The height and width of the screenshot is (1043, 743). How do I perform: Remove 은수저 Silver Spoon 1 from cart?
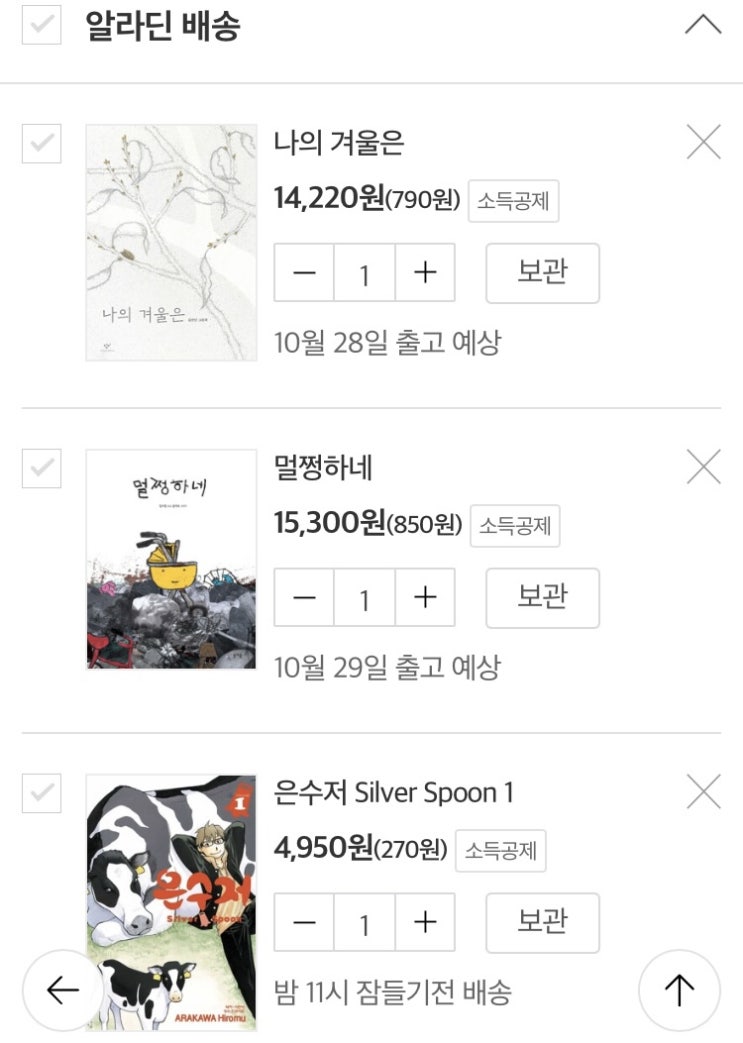pos(703,792)
